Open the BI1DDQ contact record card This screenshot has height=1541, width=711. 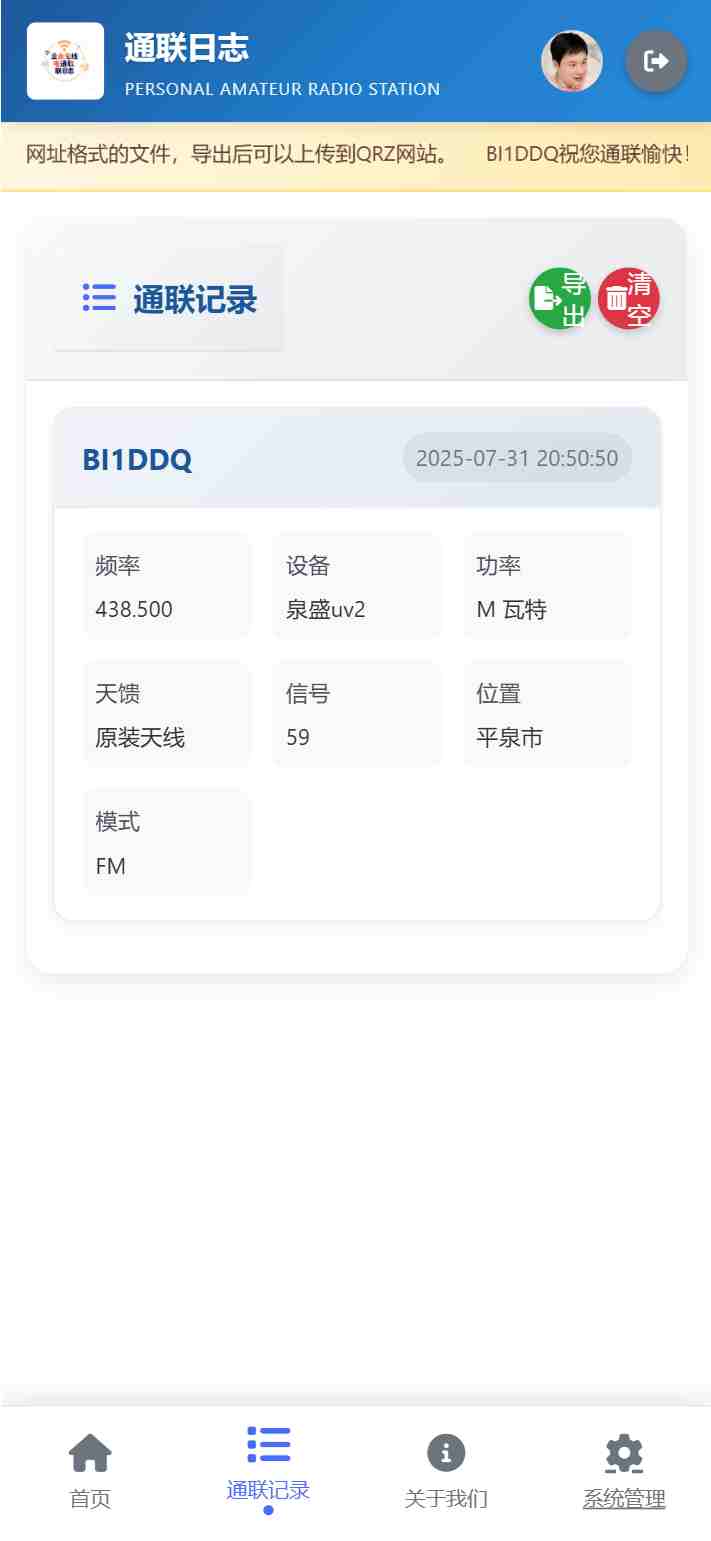(357, 663)
